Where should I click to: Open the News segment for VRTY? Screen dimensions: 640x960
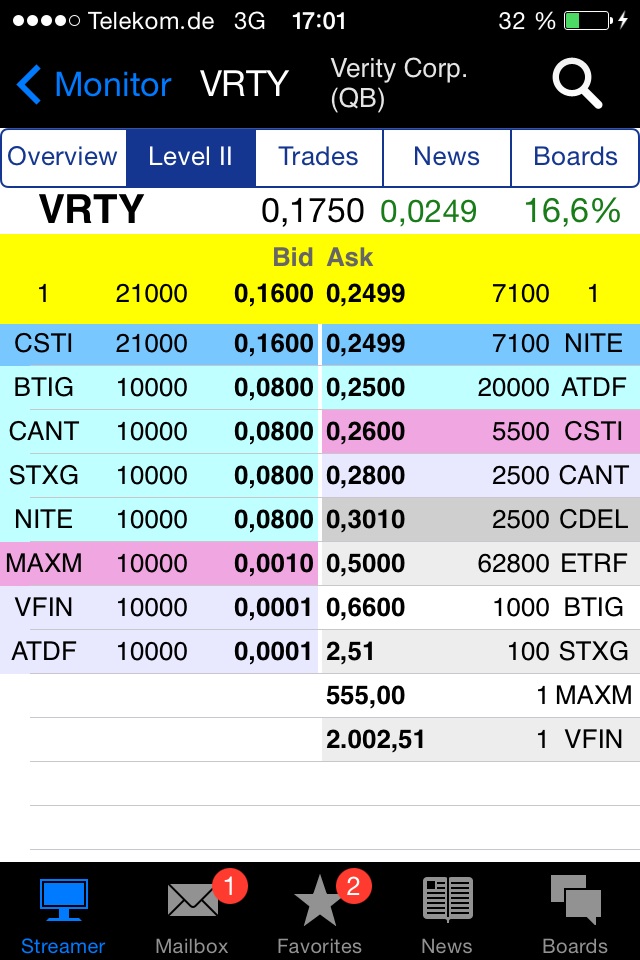click(446, 157)
